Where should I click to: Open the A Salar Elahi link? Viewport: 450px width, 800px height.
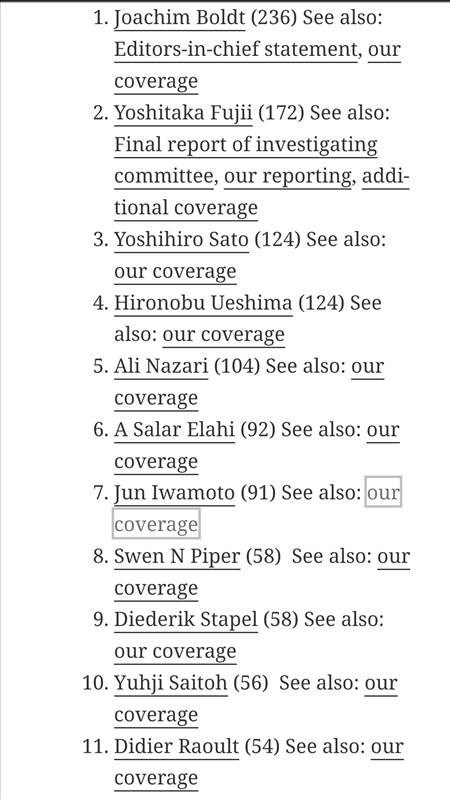[174, 430]
